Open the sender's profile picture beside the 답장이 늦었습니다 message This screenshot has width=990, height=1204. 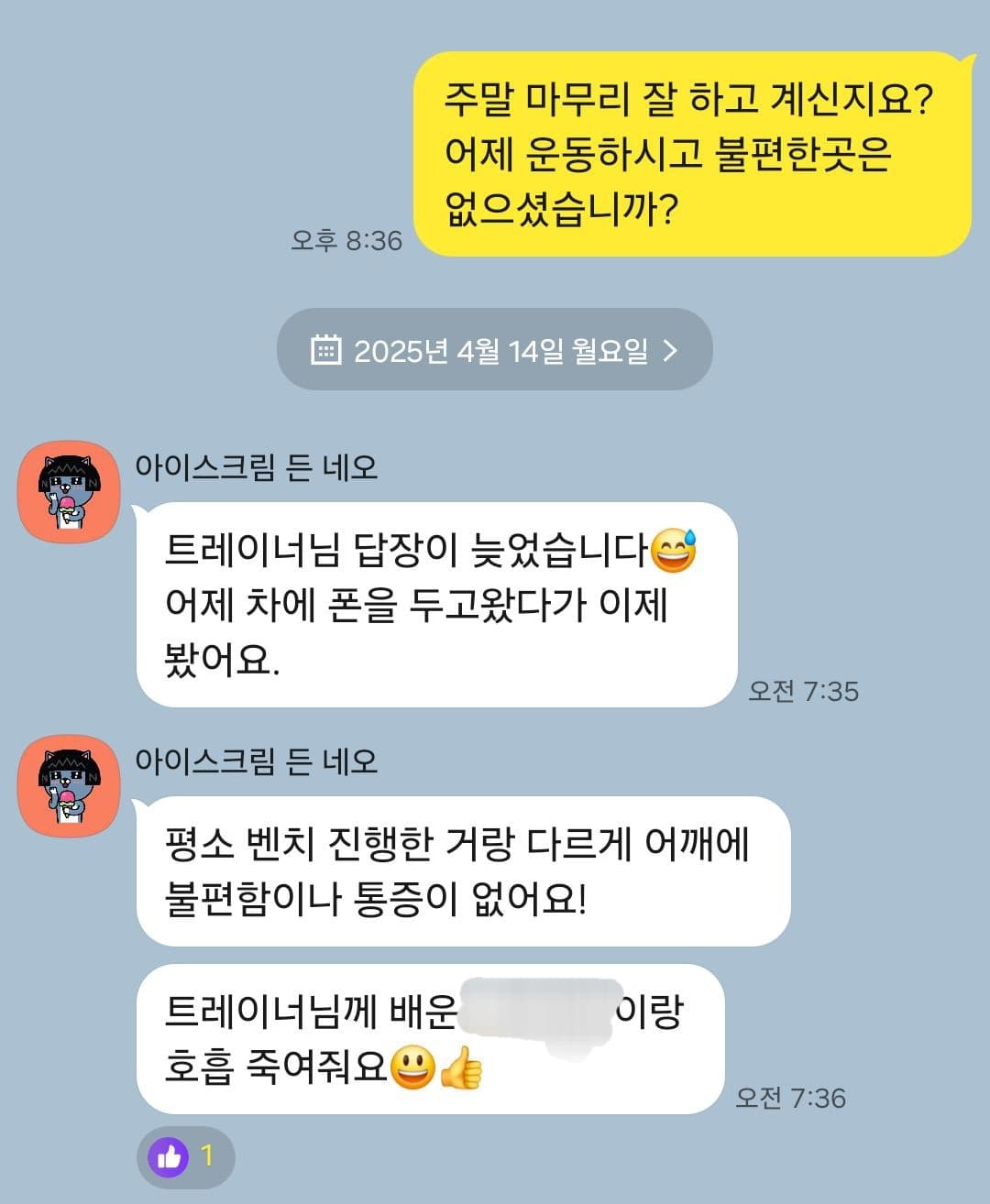pos(70,492)
